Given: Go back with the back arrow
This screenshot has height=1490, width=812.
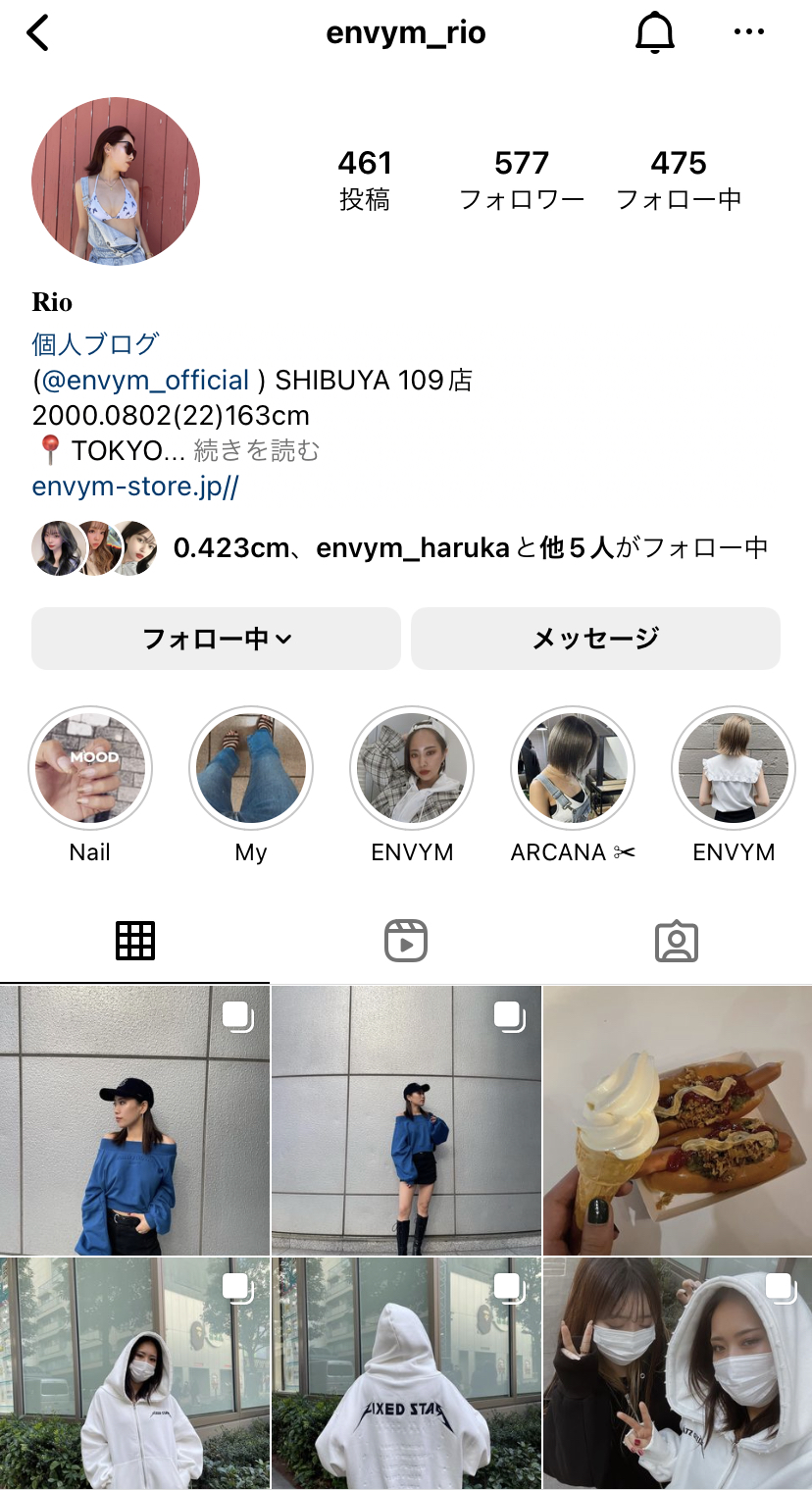Looking at the screenshot, I should tap(37, 32).
